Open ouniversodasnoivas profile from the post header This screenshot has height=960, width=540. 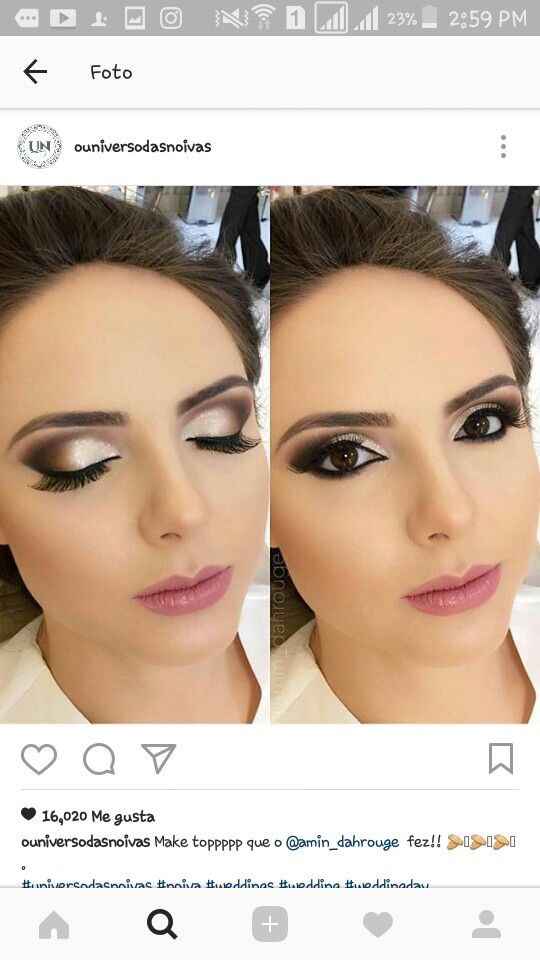(143, 147)
